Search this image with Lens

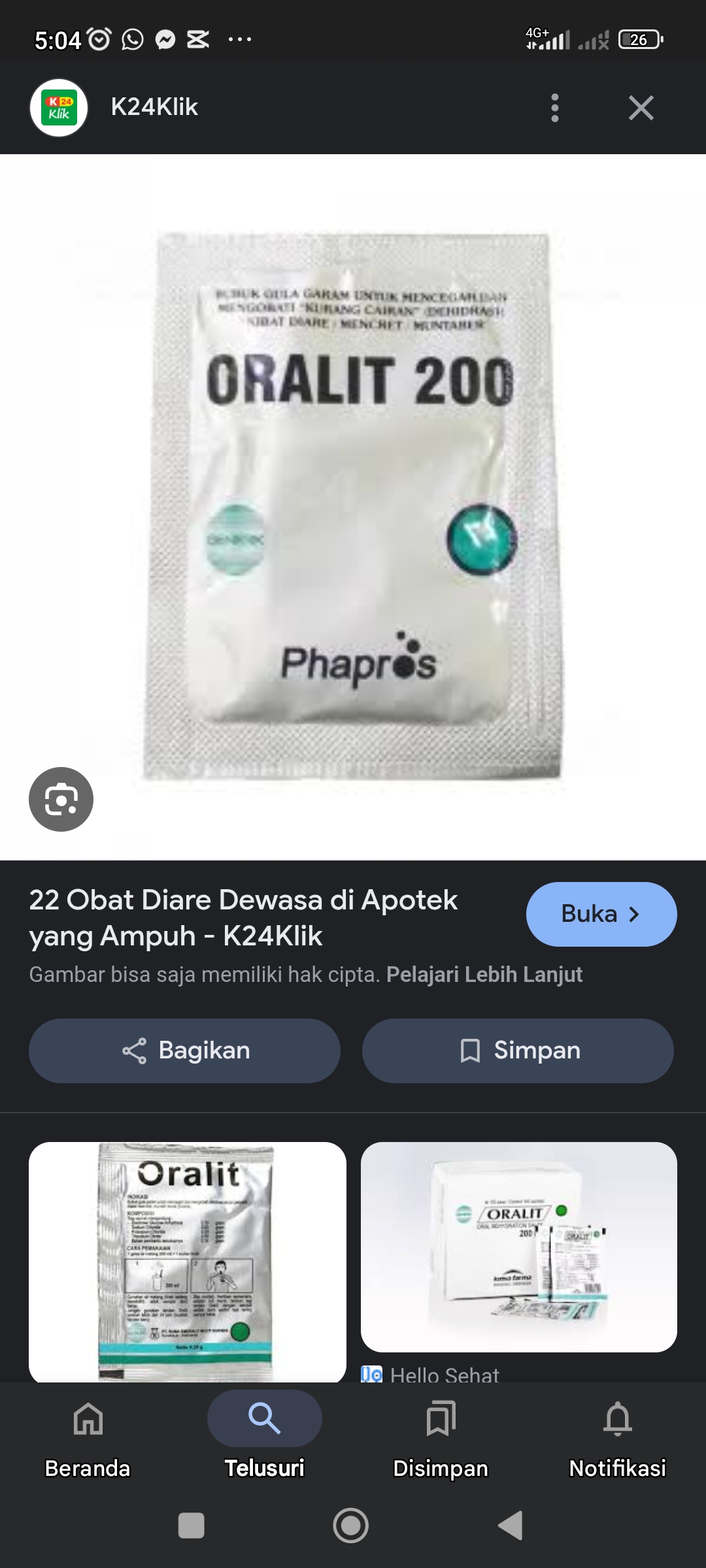tap(61, 799)
